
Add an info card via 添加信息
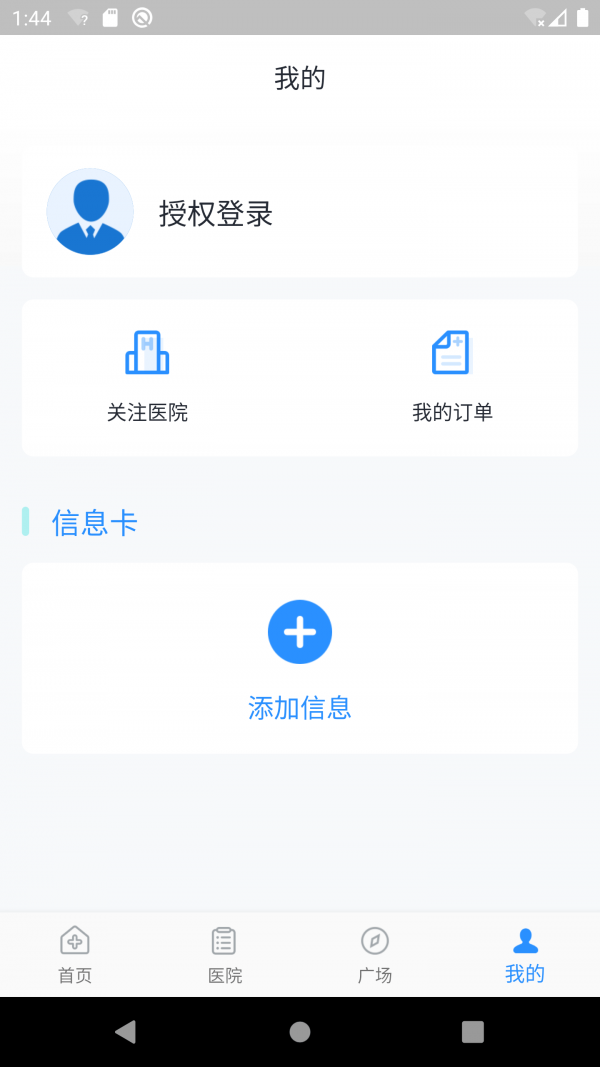[x=300, y=658]
